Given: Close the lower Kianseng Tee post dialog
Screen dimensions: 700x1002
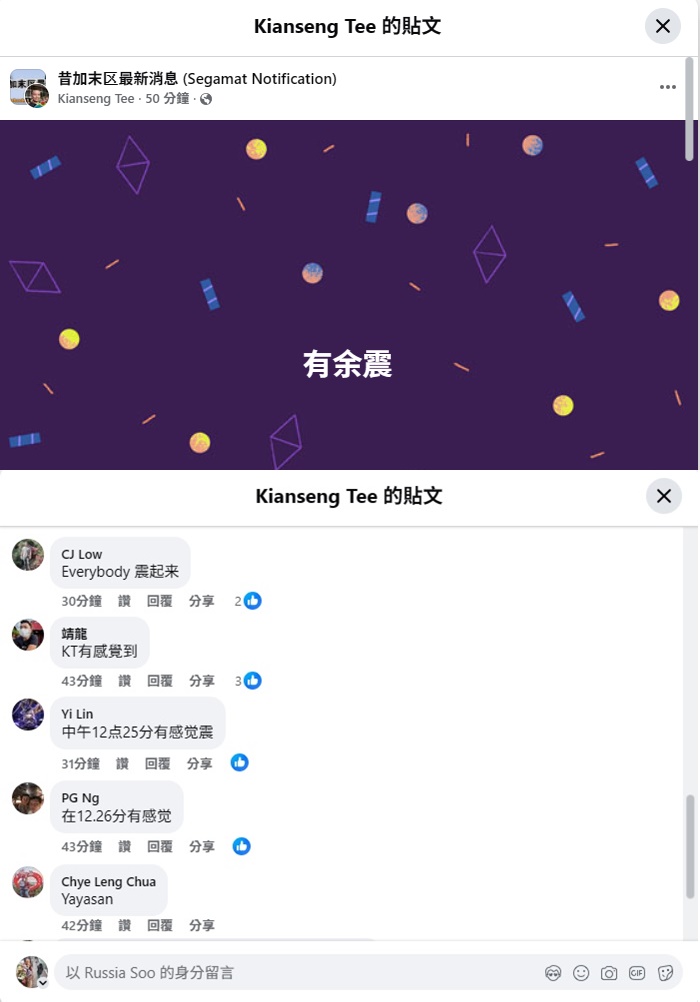Looking at the screenshot, I should (663, 496).
